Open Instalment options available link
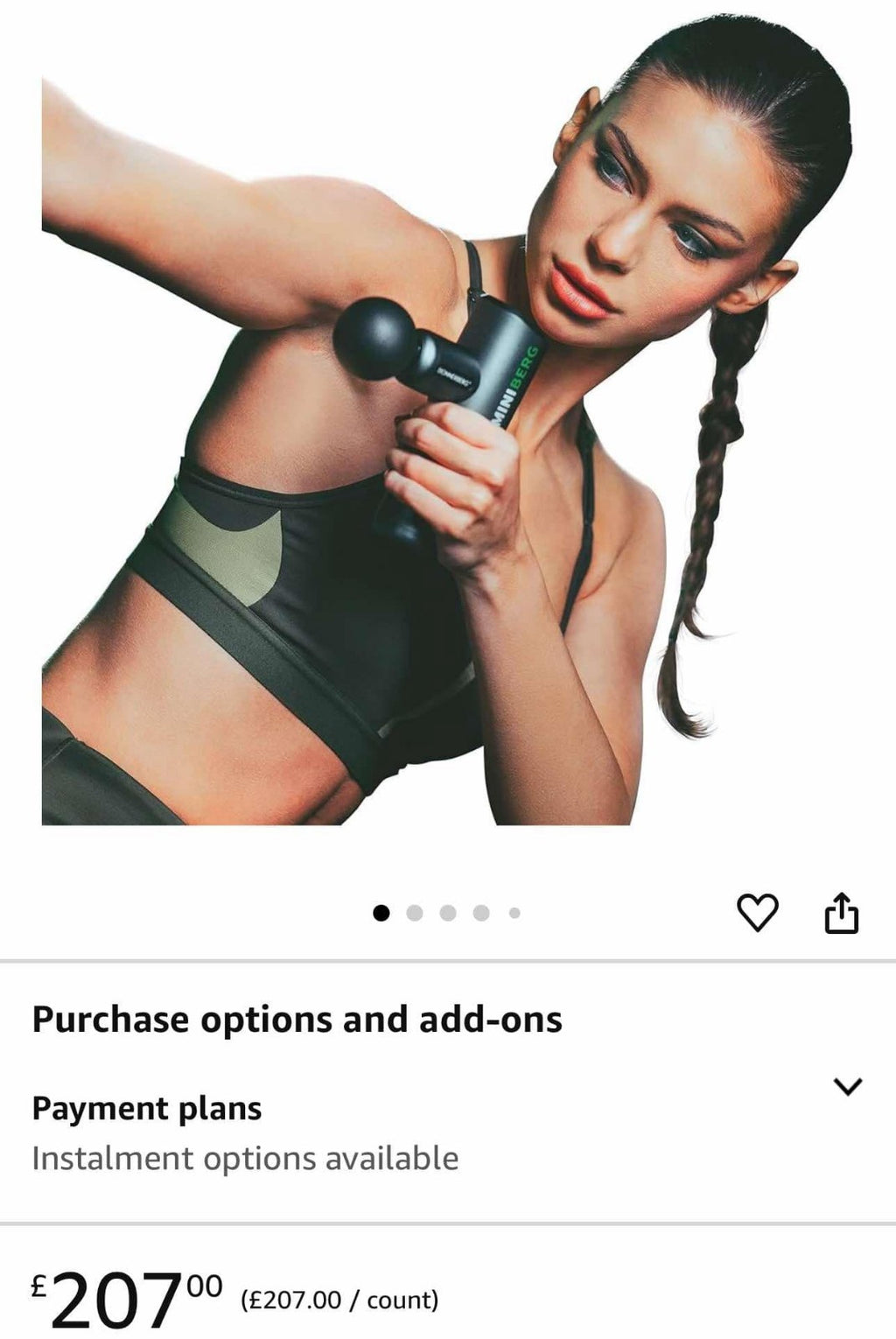Viewport: 896px width, 1339px height. tap(243, 1159)
